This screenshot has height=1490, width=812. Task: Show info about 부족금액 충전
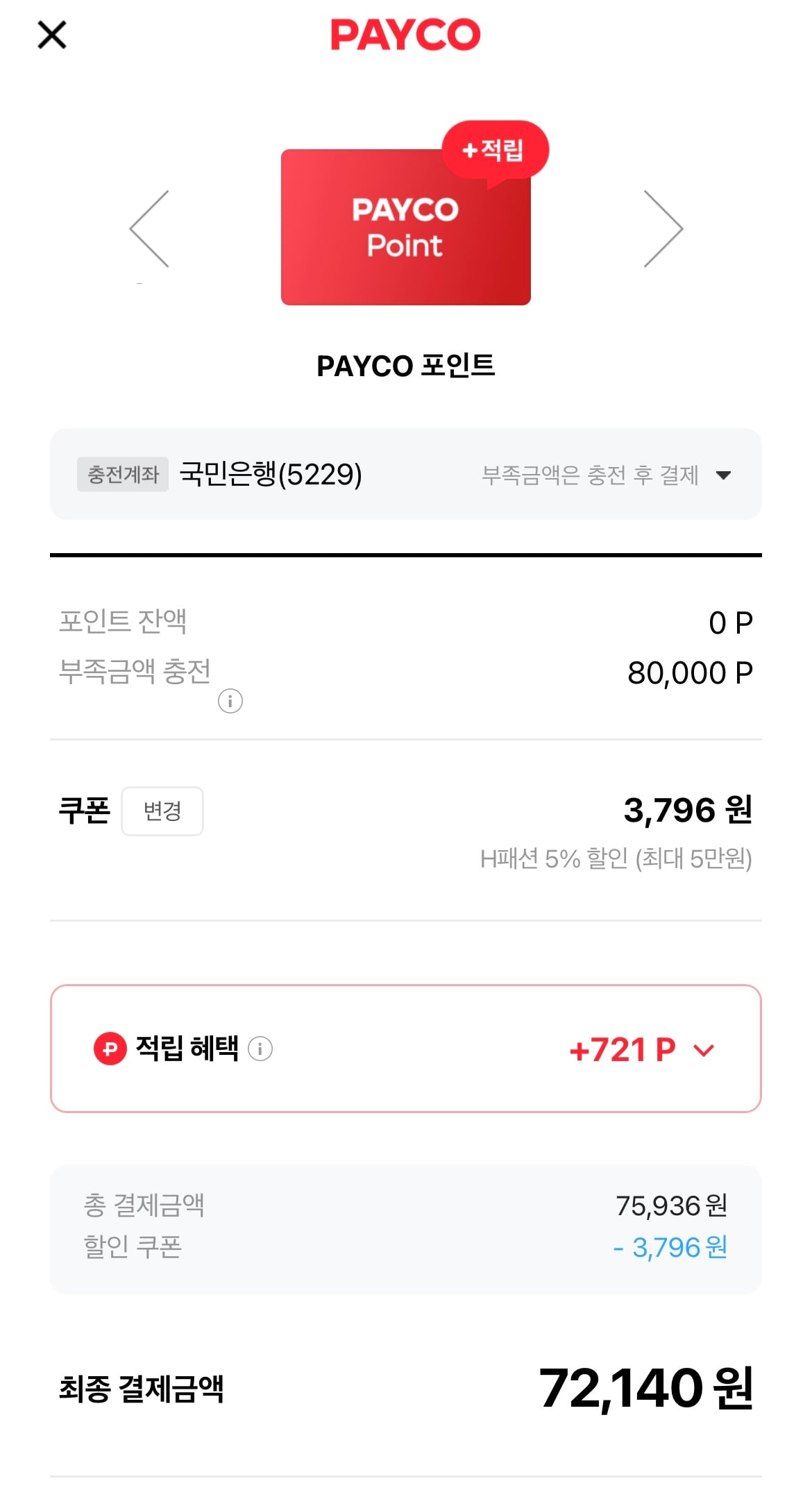(230, 701)
